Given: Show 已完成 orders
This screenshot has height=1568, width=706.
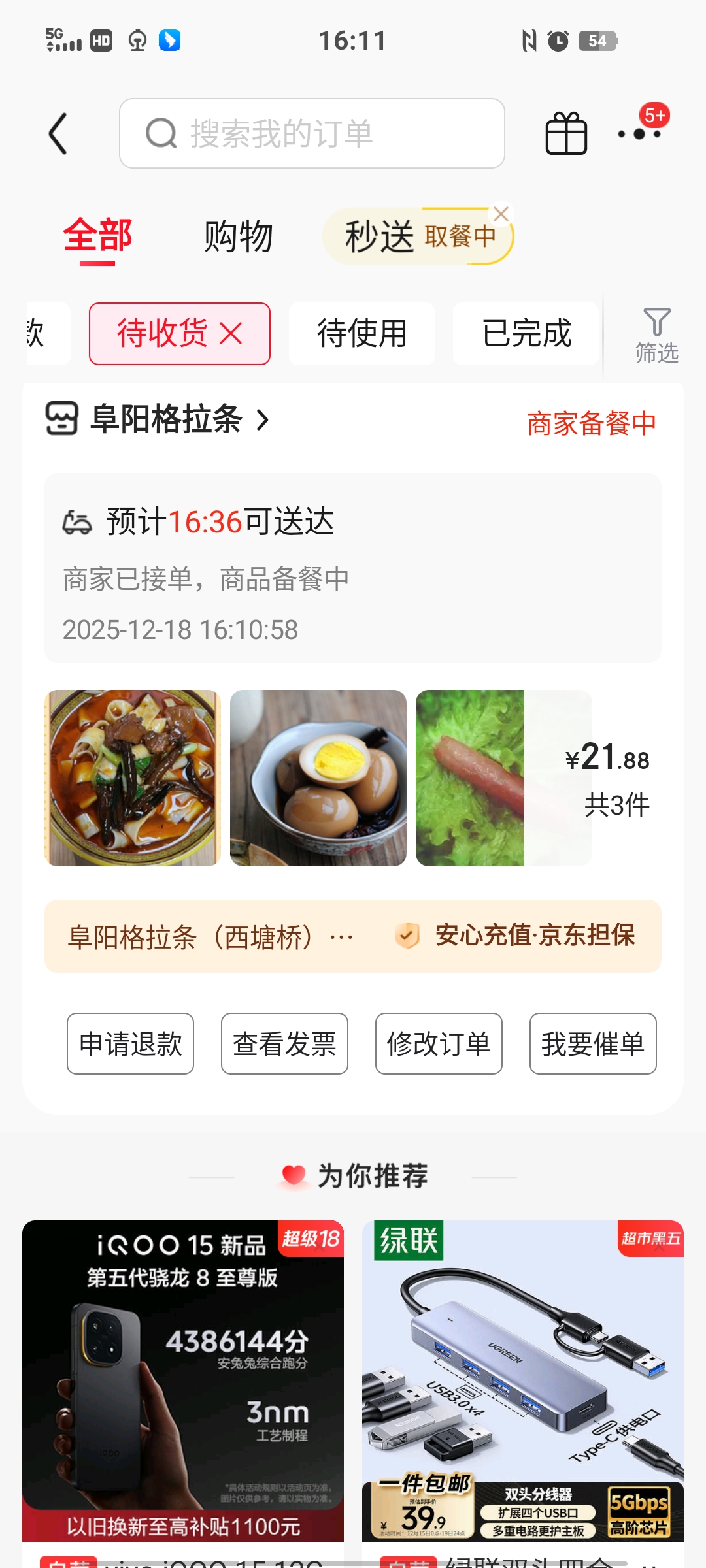Looking at the screenshot, I should tap(526, 334).
